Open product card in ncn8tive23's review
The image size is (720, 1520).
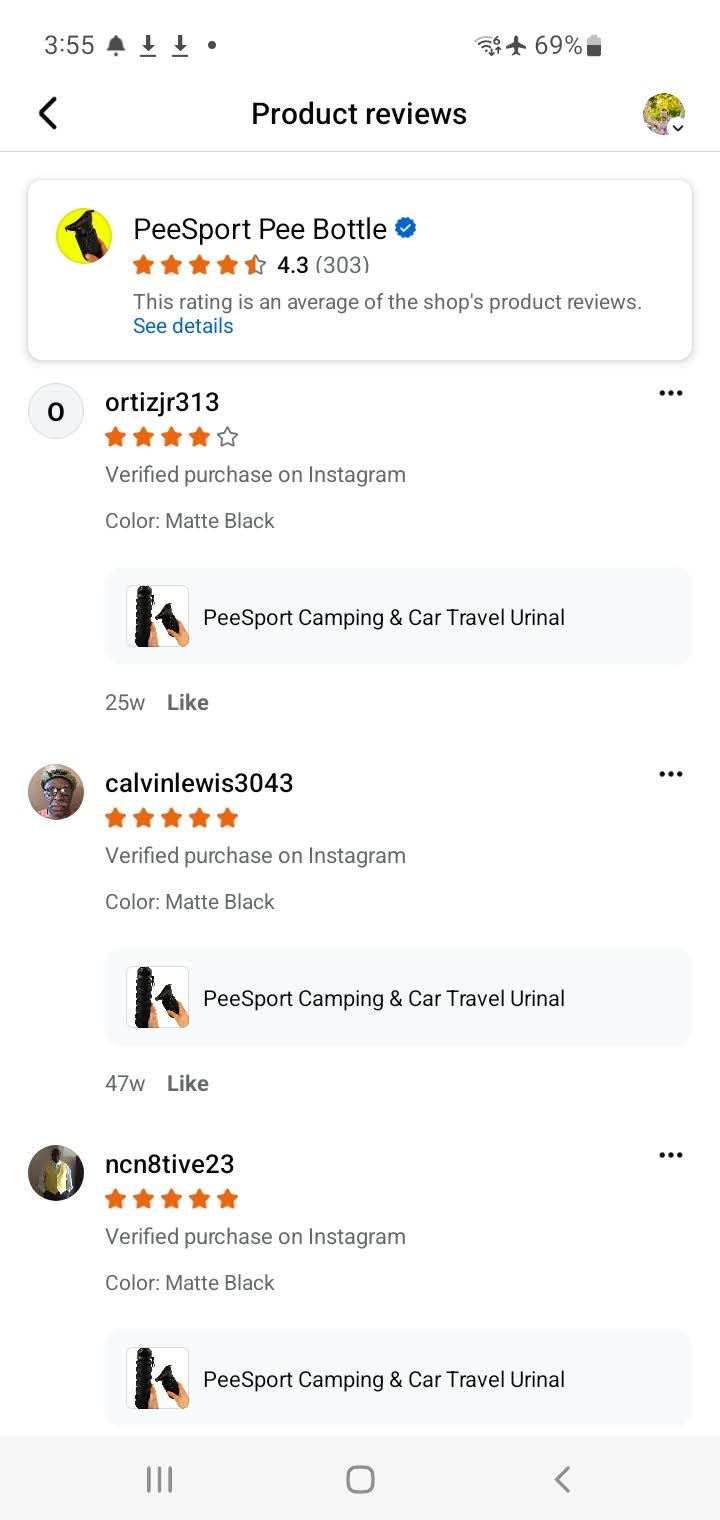[398, 1379]
